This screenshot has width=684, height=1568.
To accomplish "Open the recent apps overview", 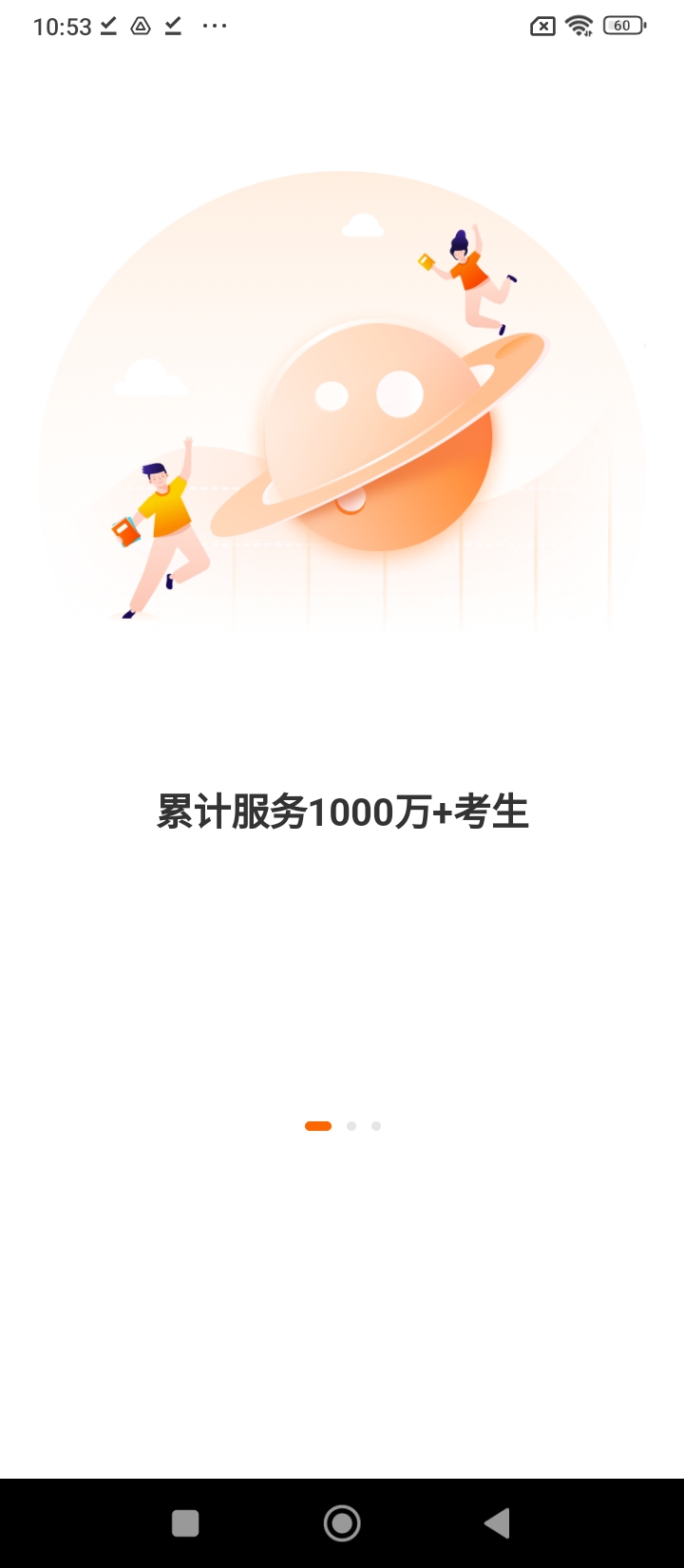I will [x=185, y=1523].
